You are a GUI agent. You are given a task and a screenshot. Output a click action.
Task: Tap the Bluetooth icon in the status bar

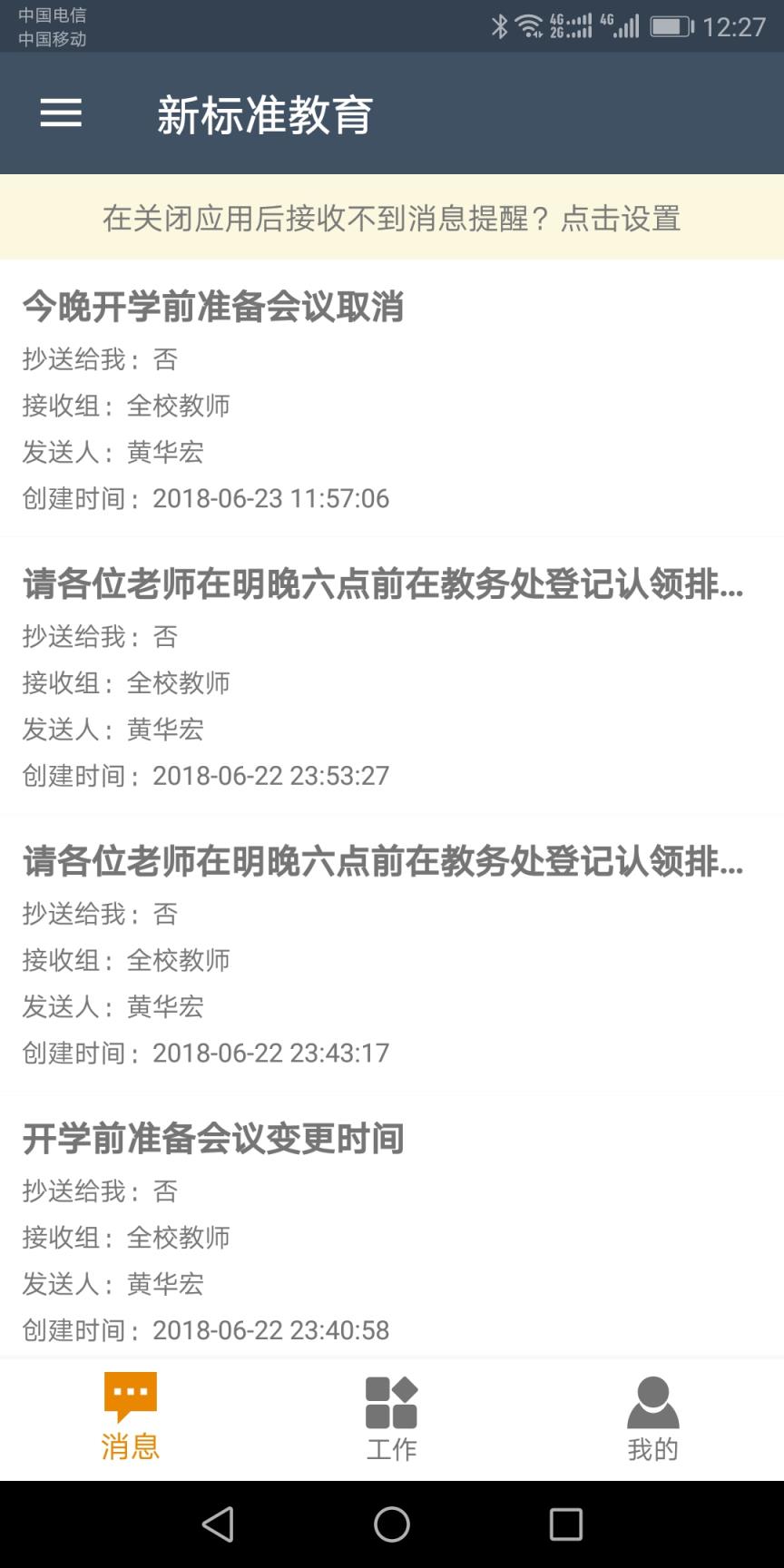499,26
